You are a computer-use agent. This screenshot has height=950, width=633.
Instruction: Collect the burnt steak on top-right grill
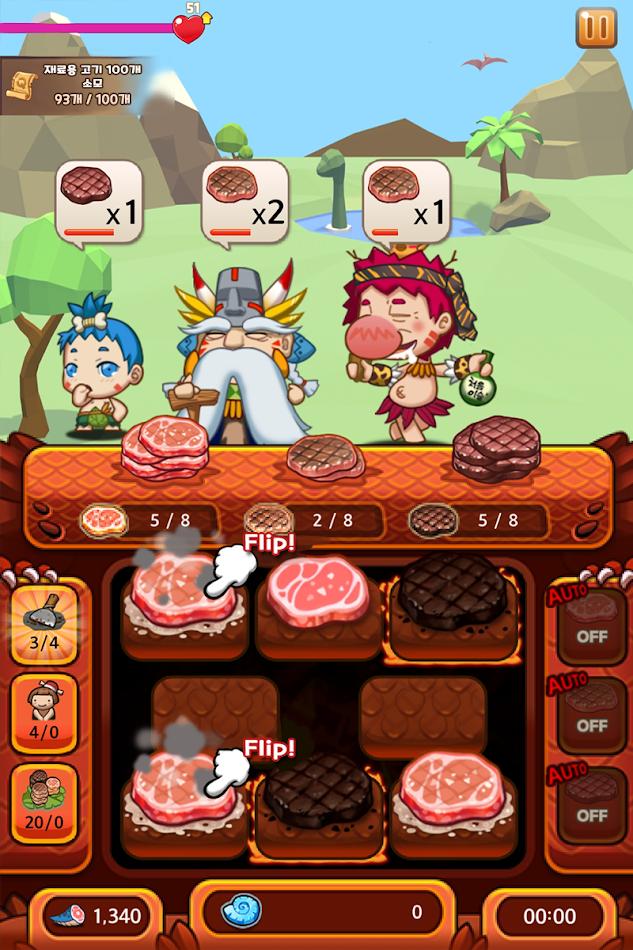pos(452,592)
